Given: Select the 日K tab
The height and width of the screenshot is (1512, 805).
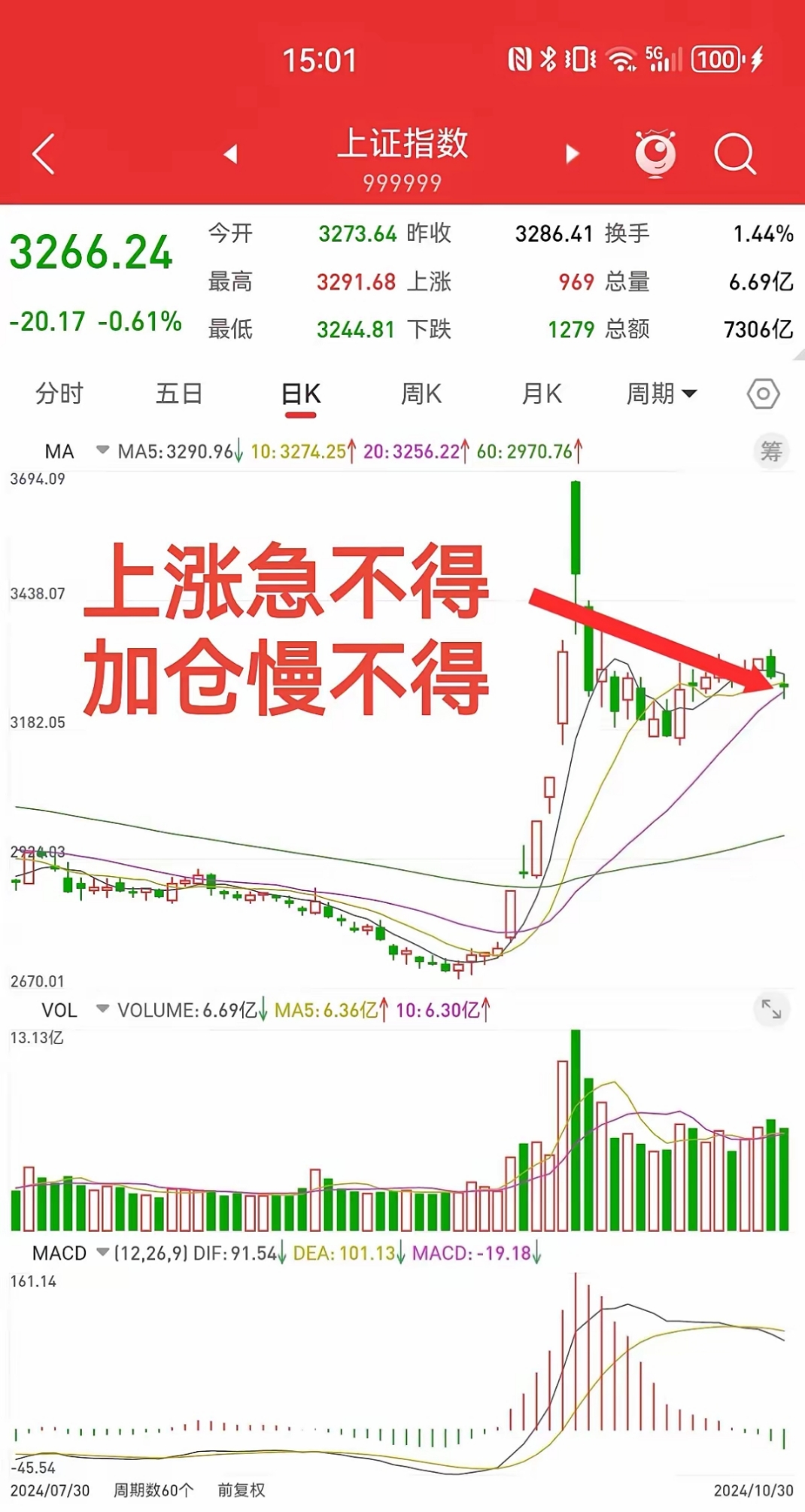Looking at the screenshot, I should point(301,394).
